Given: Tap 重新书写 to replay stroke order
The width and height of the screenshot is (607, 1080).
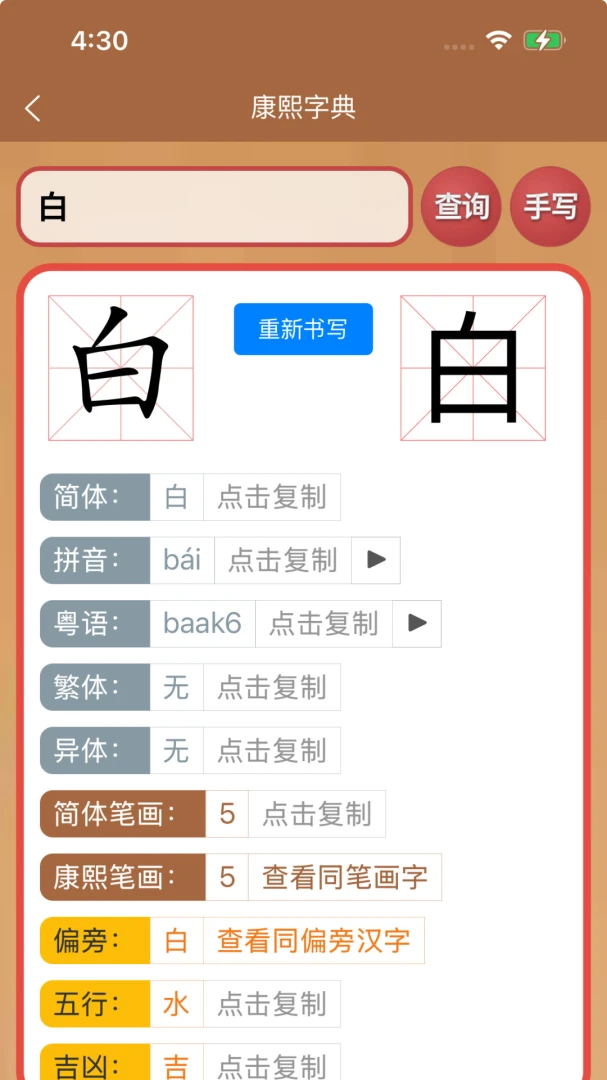Looking at the screenshot, I should coord(303,329).
